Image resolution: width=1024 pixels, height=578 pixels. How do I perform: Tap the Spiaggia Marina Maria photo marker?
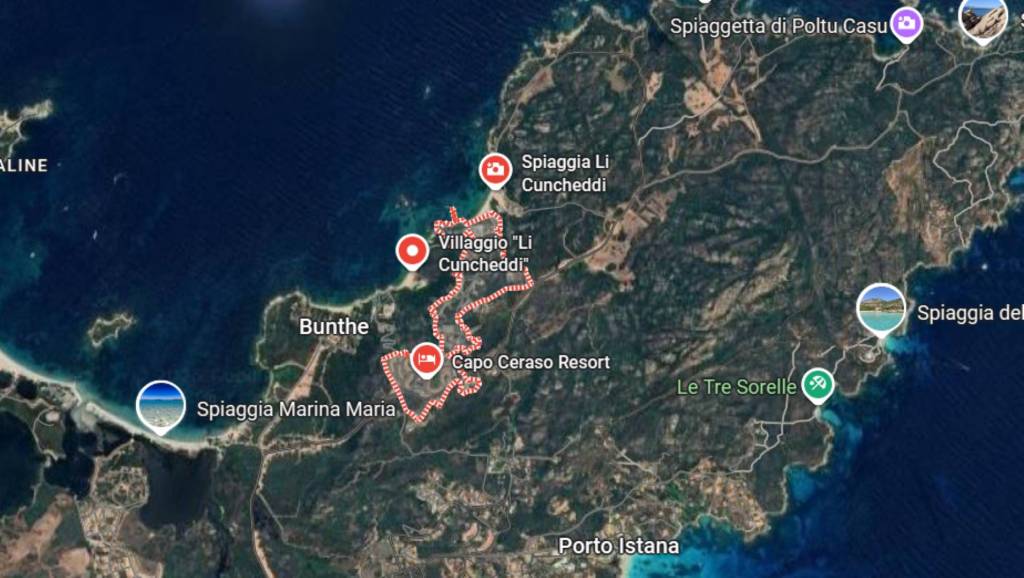(x=161, y=404)
